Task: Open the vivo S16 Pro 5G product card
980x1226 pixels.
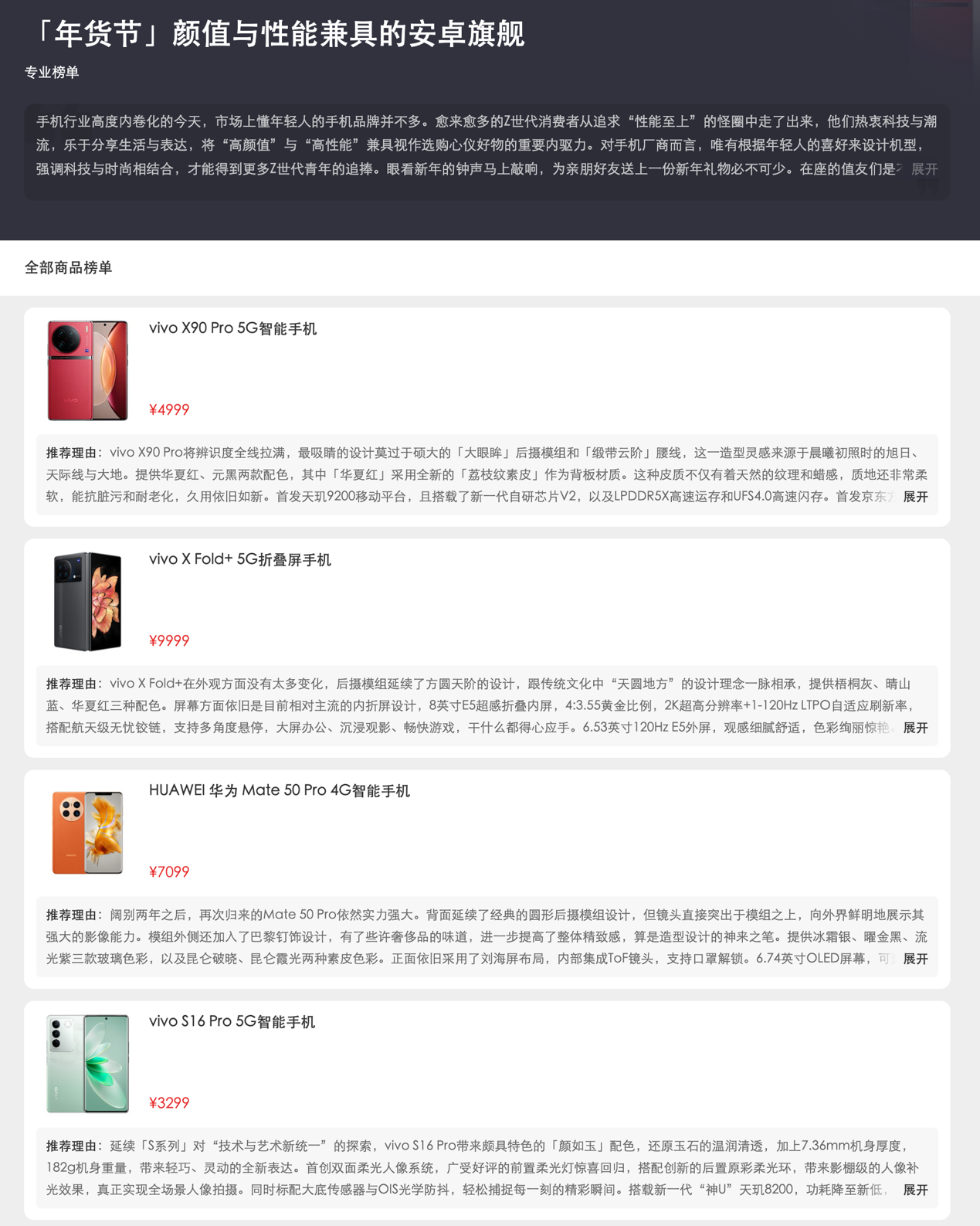Action: 232,1022
